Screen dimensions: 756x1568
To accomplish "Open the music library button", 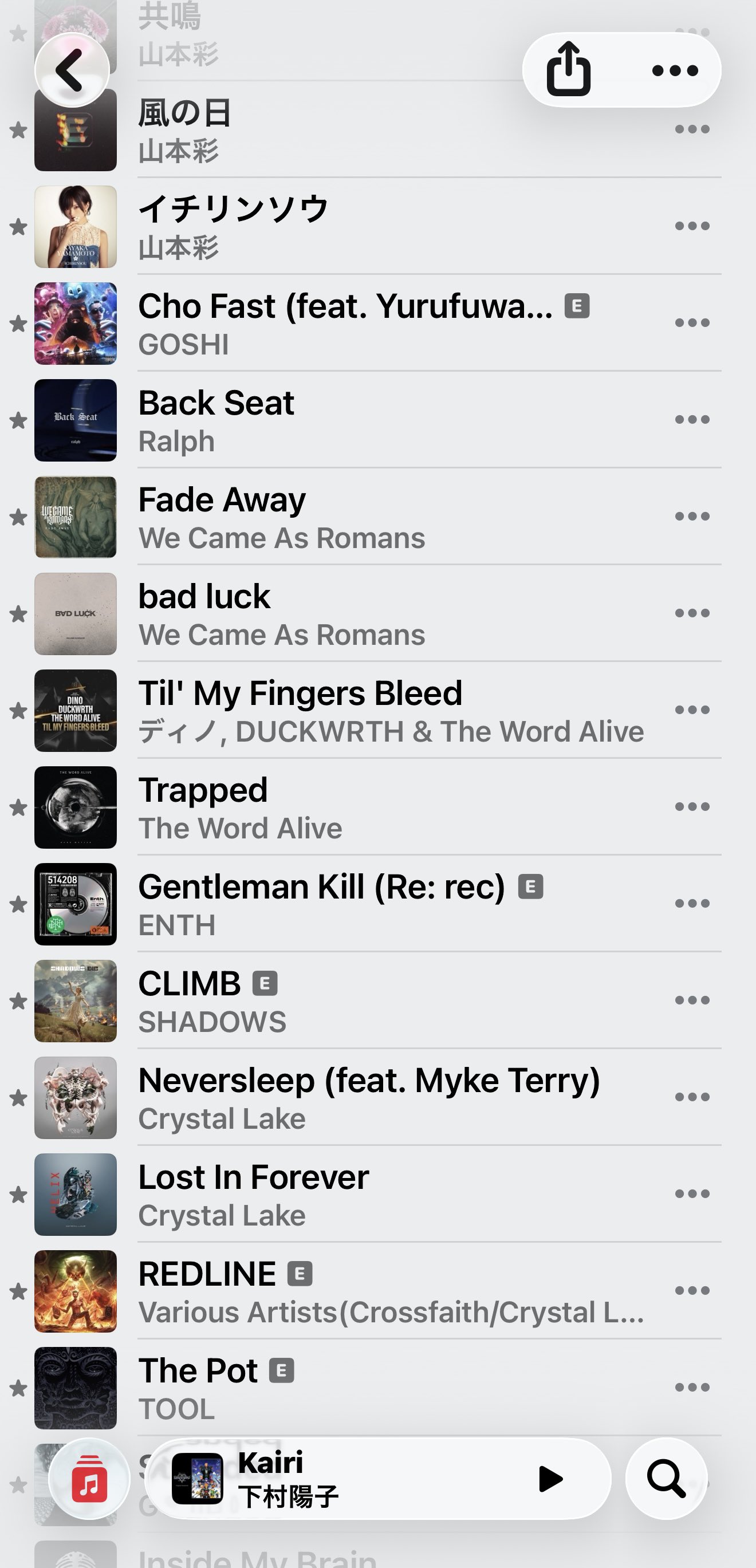I will point(89,1479).
